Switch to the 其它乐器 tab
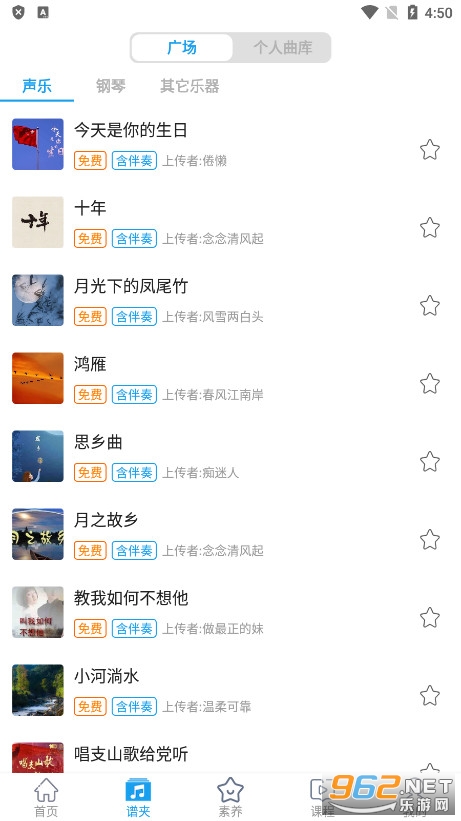The width and height of the screenshot is (461, 821). pyautogui.click(x=190, y=86)
